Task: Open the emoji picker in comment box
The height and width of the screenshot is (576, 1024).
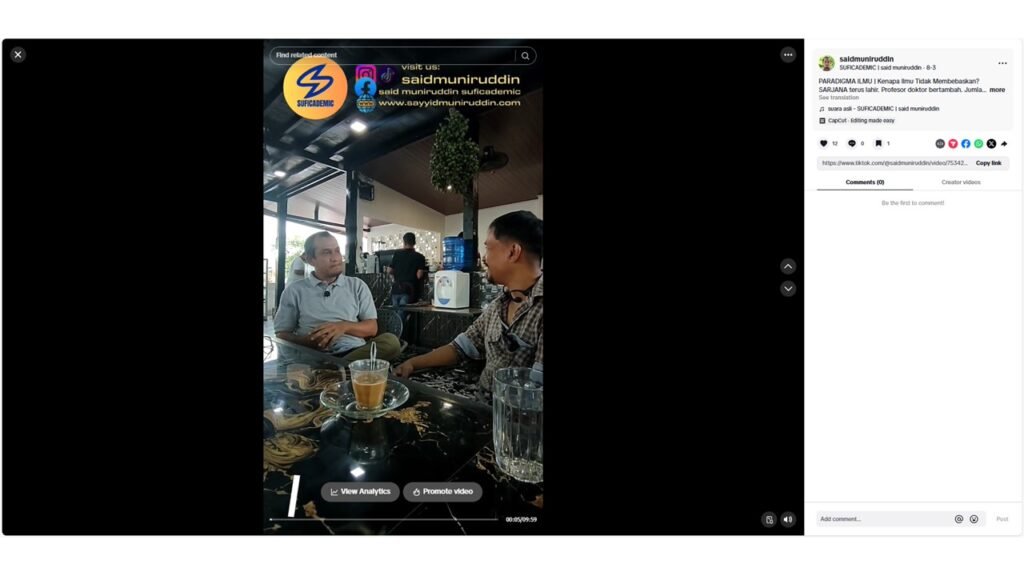Action: (974, 519)
